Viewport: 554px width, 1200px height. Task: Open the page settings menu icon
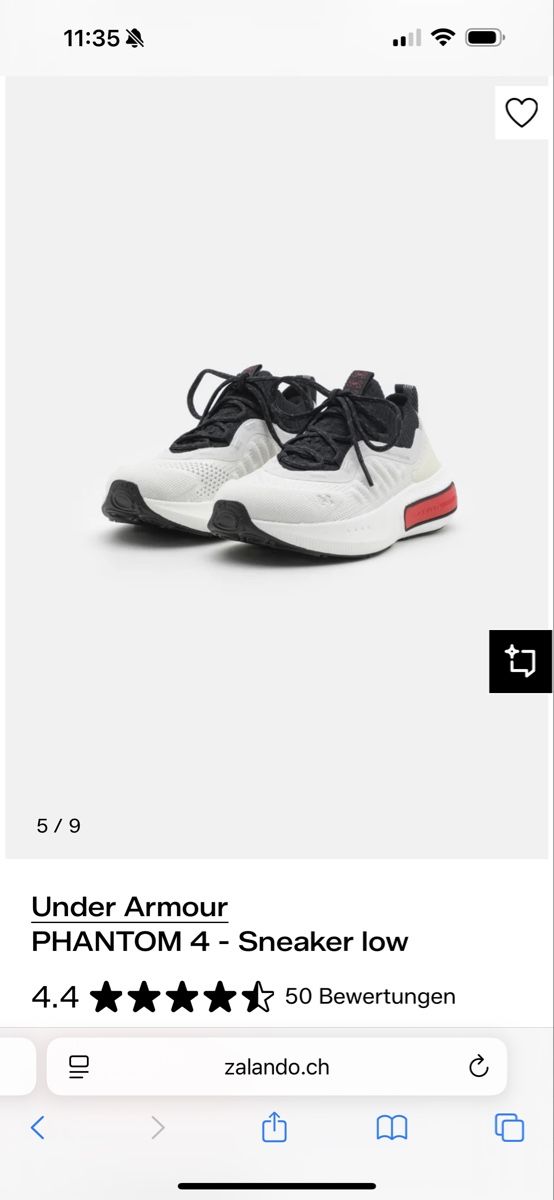[x=79, y=1067]
